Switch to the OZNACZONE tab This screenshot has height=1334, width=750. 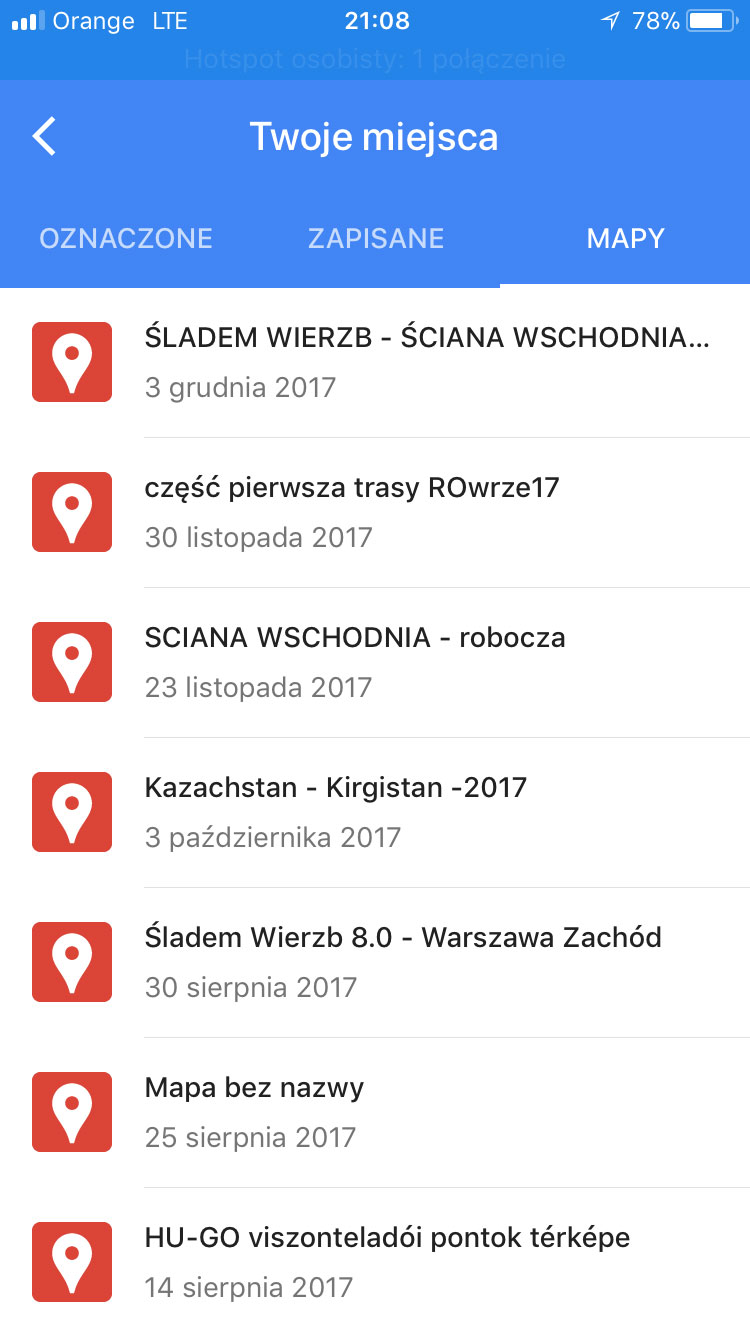click(x=125, y=238)
